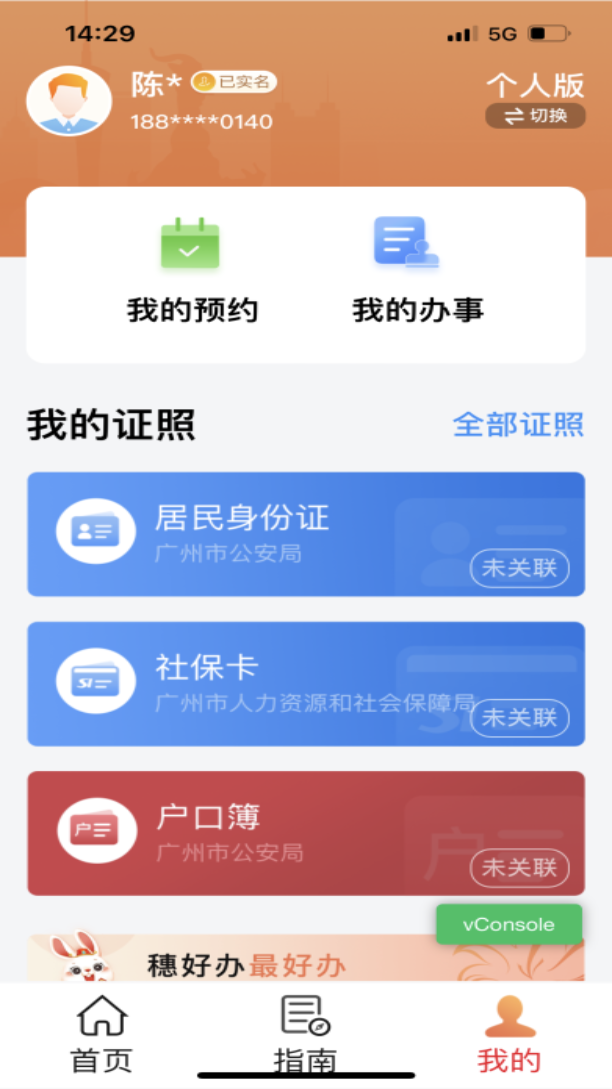Open 我的办事 services
612x1089 pixels.
[x=417, y=272]
